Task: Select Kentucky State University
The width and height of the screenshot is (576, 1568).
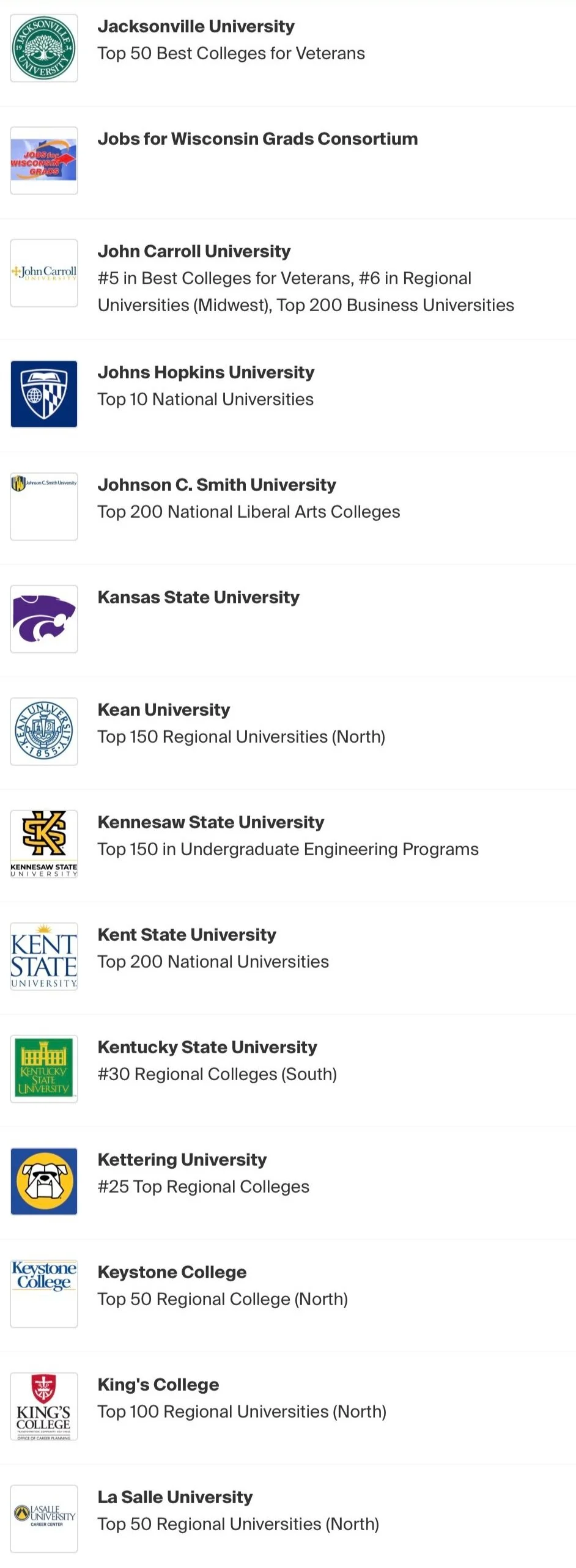Action: click(x=207, y=1048)
